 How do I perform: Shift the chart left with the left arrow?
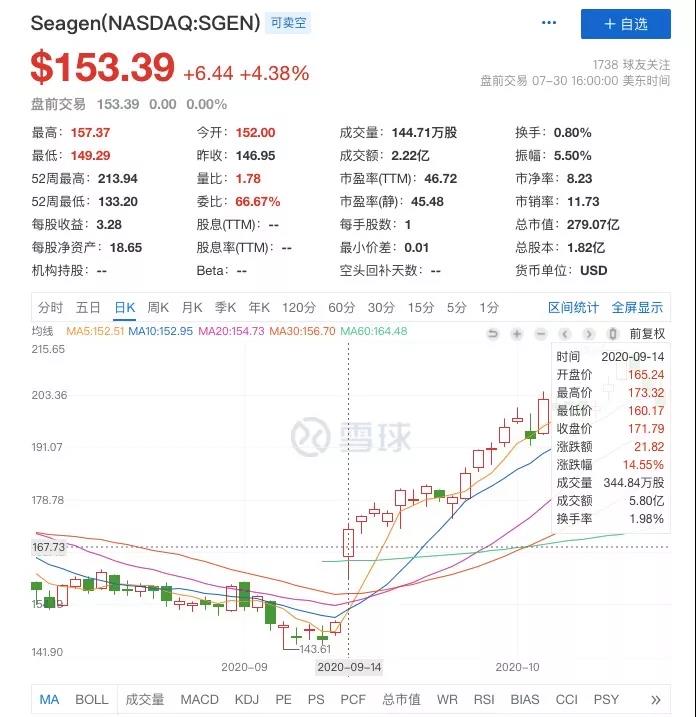tap(564, 333)
